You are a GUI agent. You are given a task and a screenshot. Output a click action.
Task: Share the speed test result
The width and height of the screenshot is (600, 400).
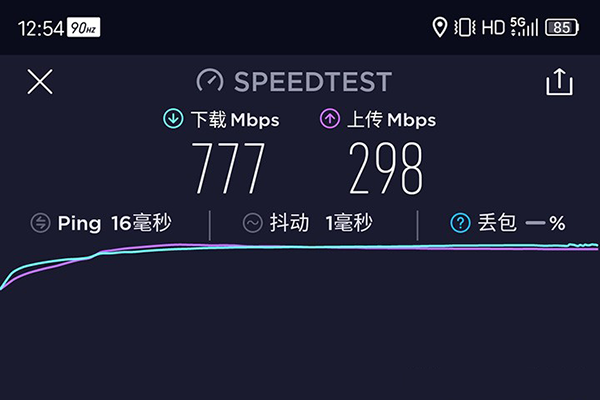559,82
